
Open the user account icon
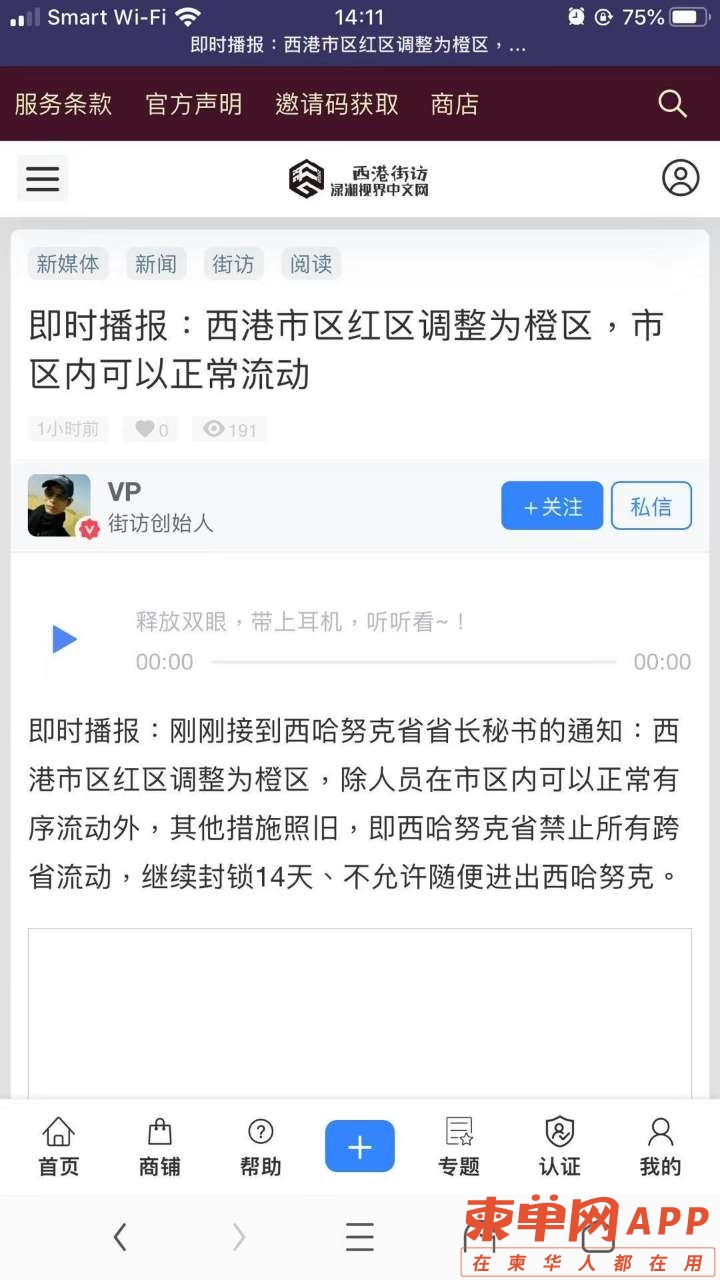click(x=680, y=179)
